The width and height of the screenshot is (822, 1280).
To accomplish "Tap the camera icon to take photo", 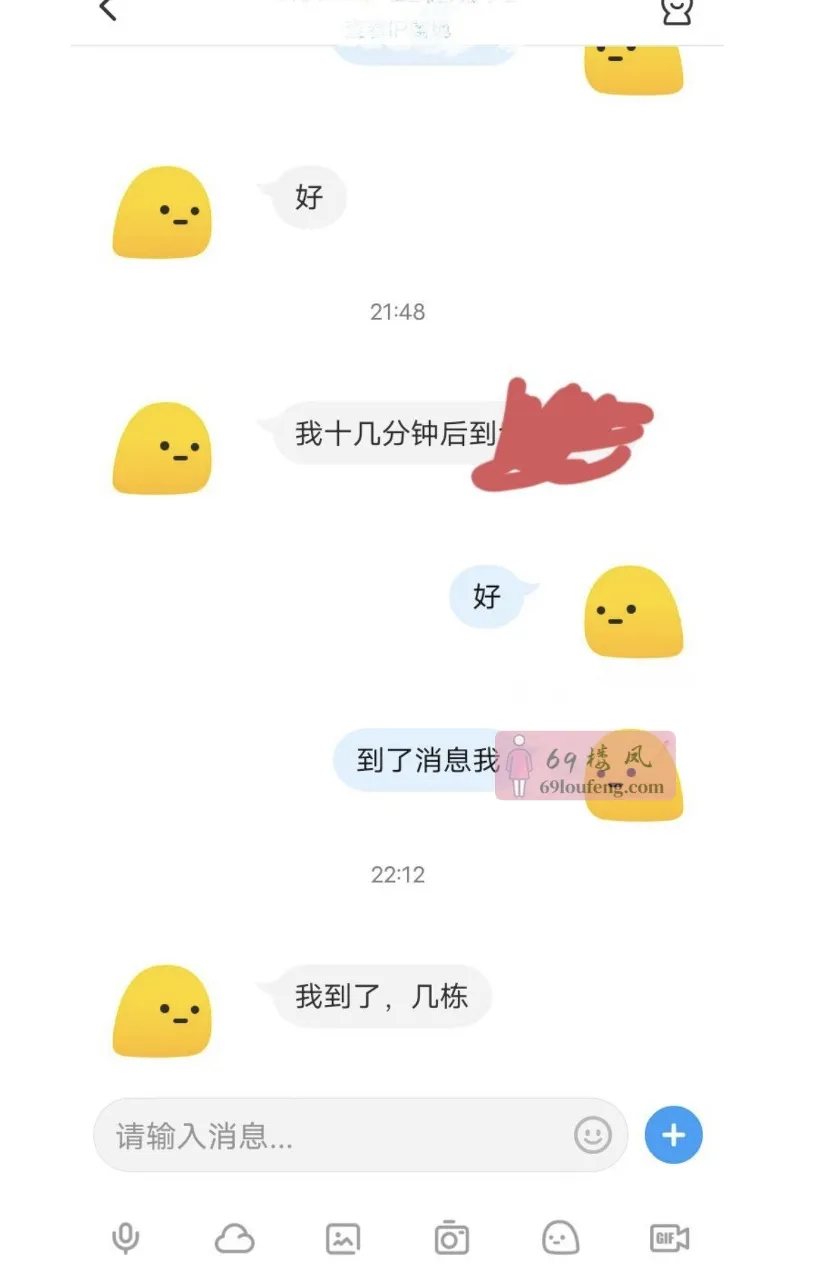I will (450, 1236).
